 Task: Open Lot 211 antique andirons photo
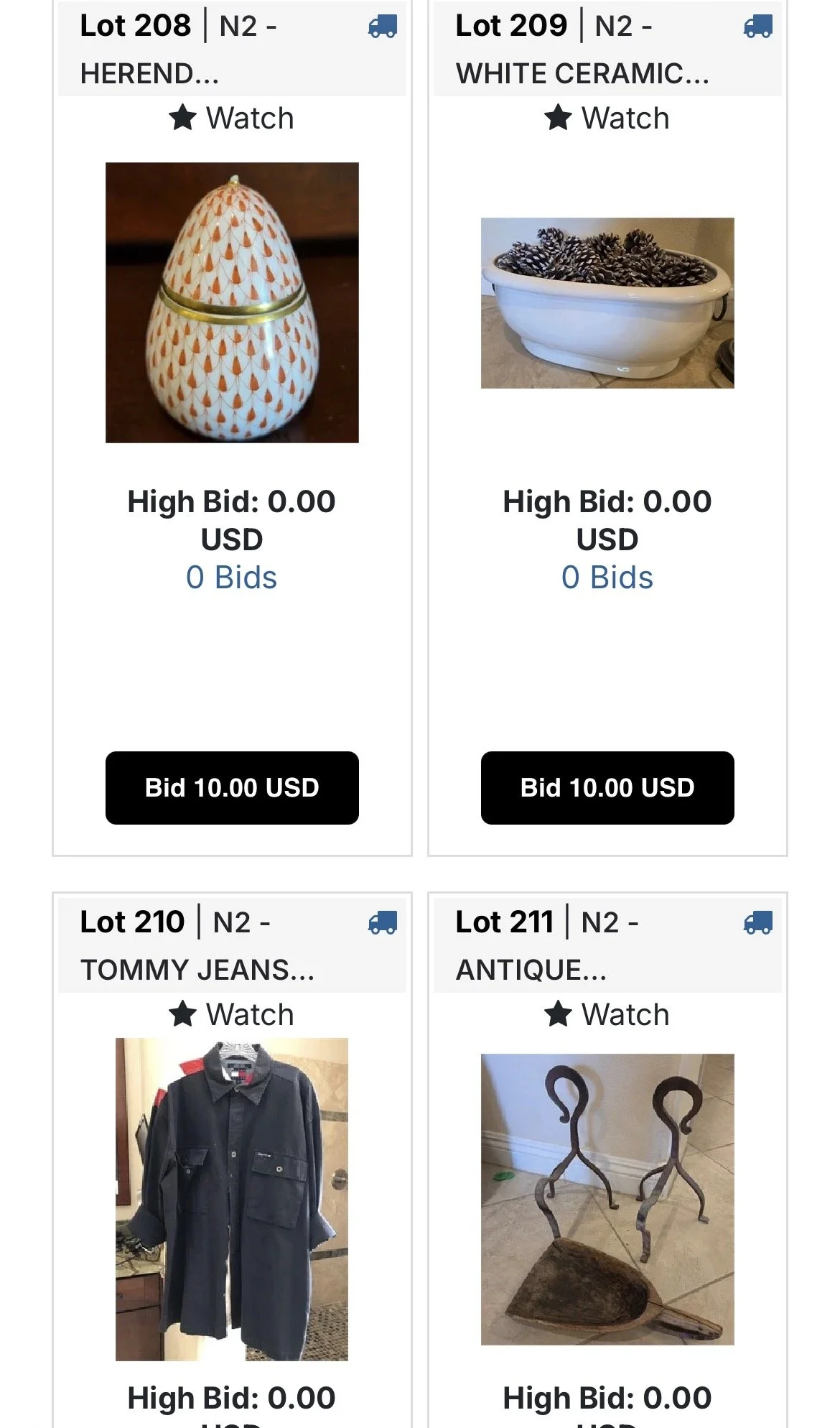click(607, 1200)
